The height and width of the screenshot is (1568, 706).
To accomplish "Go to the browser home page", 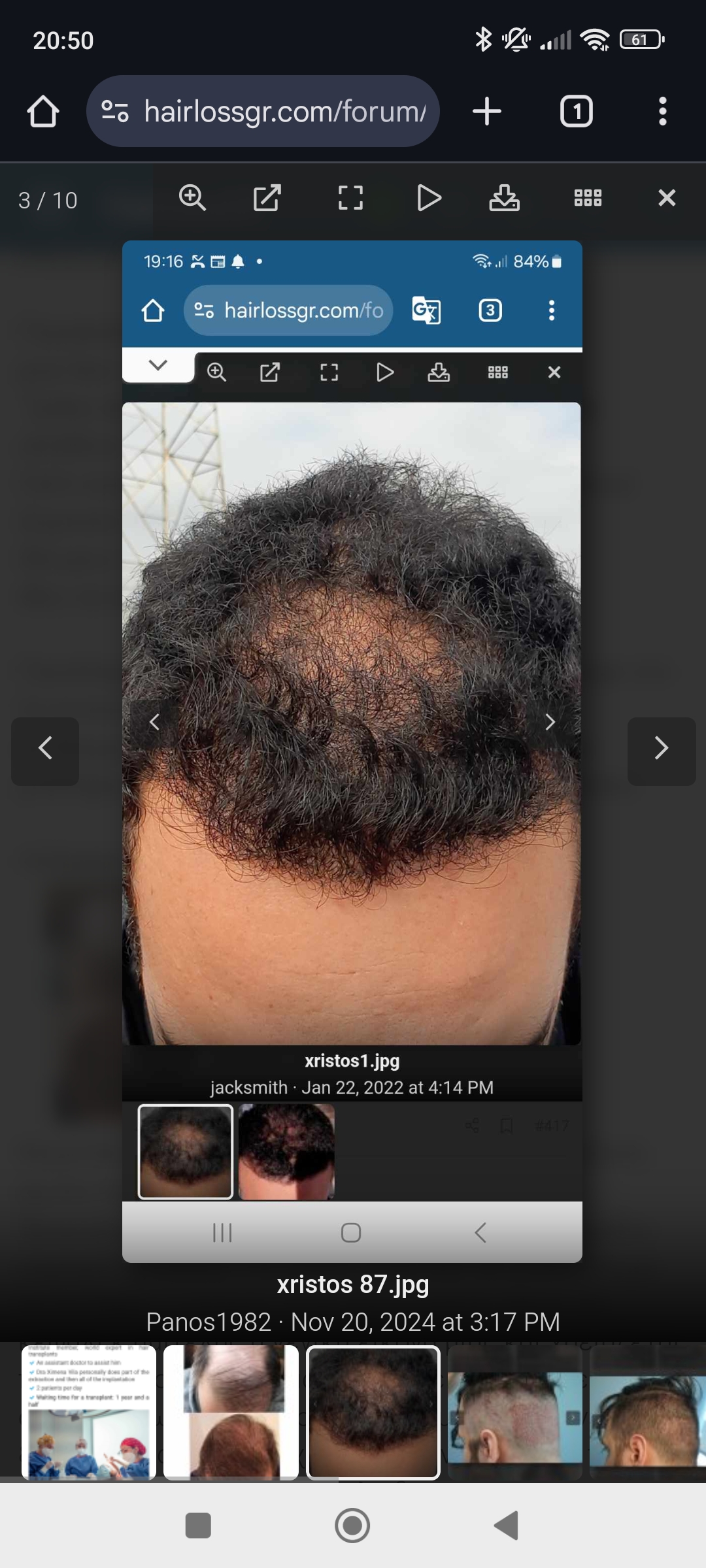I will pos(43,111).
